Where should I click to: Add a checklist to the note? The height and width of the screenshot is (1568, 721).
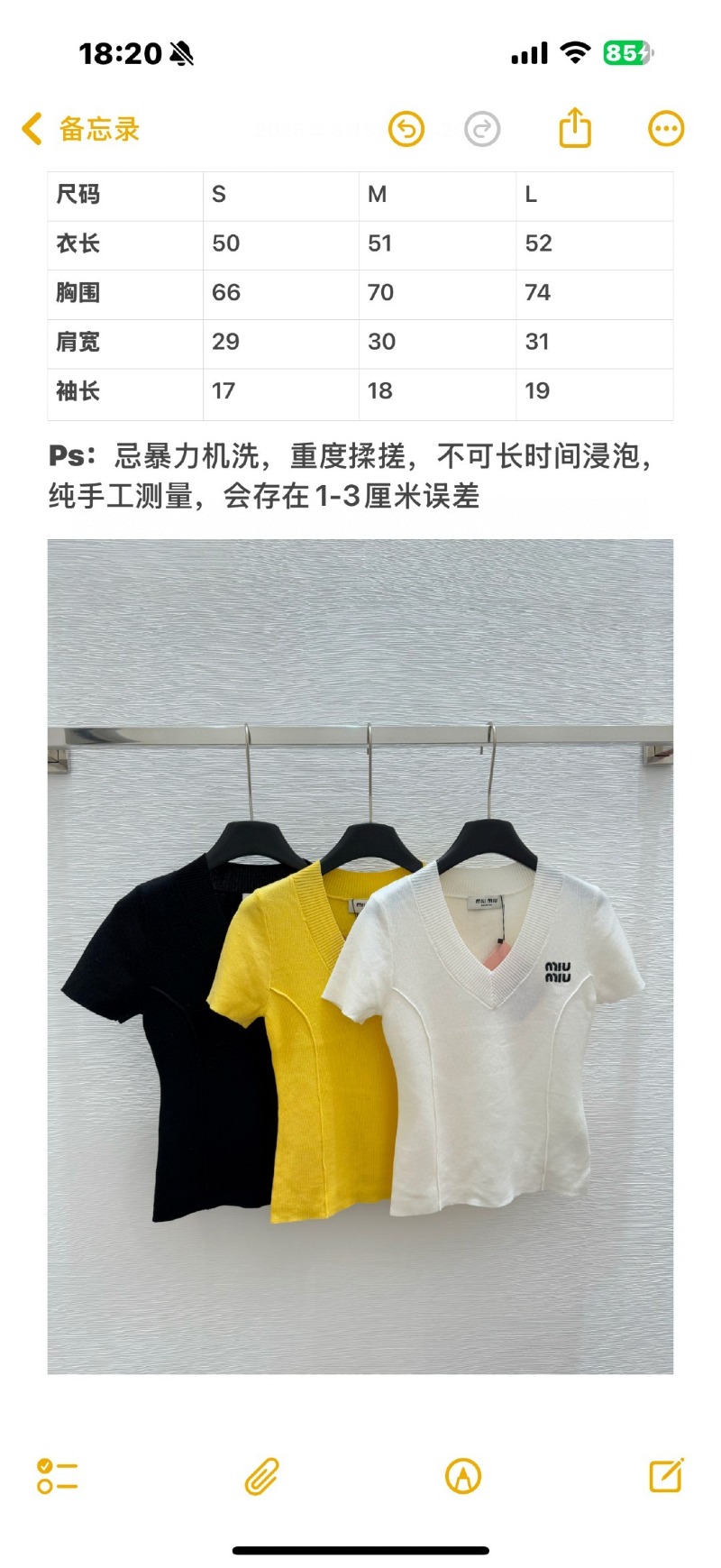[57, 1476]
